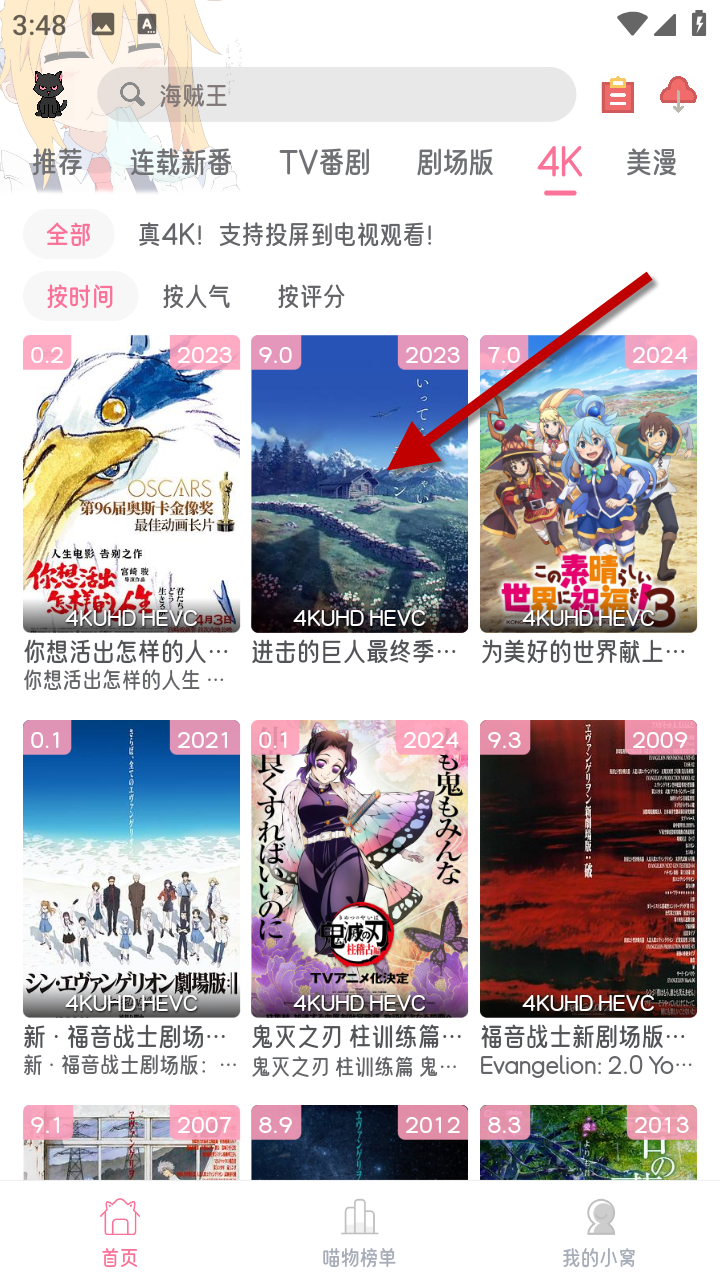Switch to the TV番剧 tab
Screen dimensions: 720x1280
324,162
